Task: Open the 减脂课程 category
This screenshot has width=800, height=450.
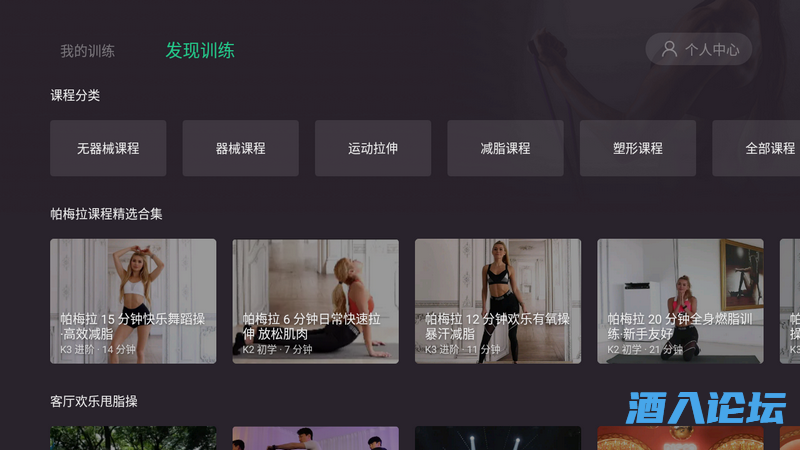Action: click(505, 148)
